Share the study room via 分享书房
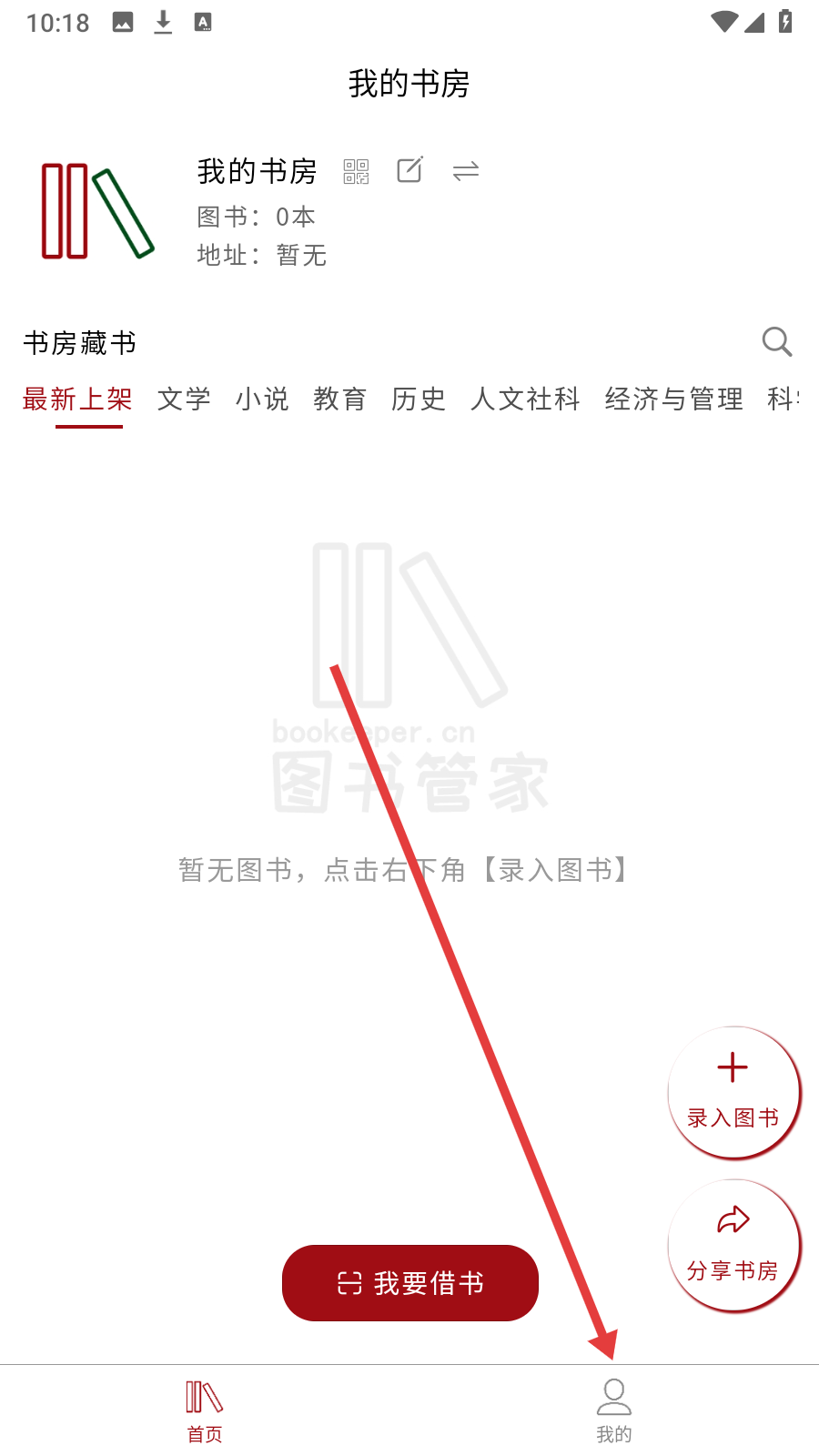 coord(733,1245)
